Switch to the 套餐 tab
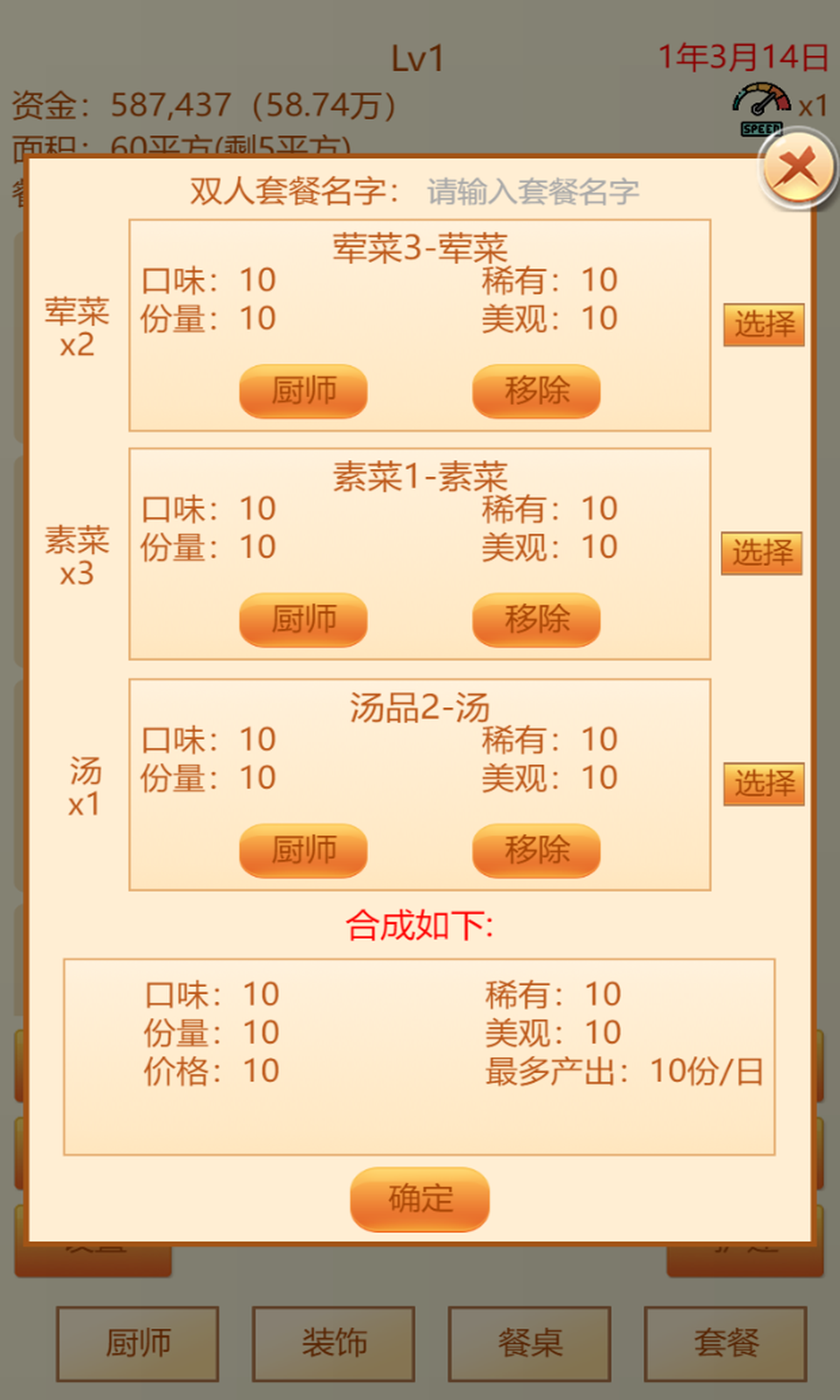This screenshot has height=1400, width=840. 725,1344
